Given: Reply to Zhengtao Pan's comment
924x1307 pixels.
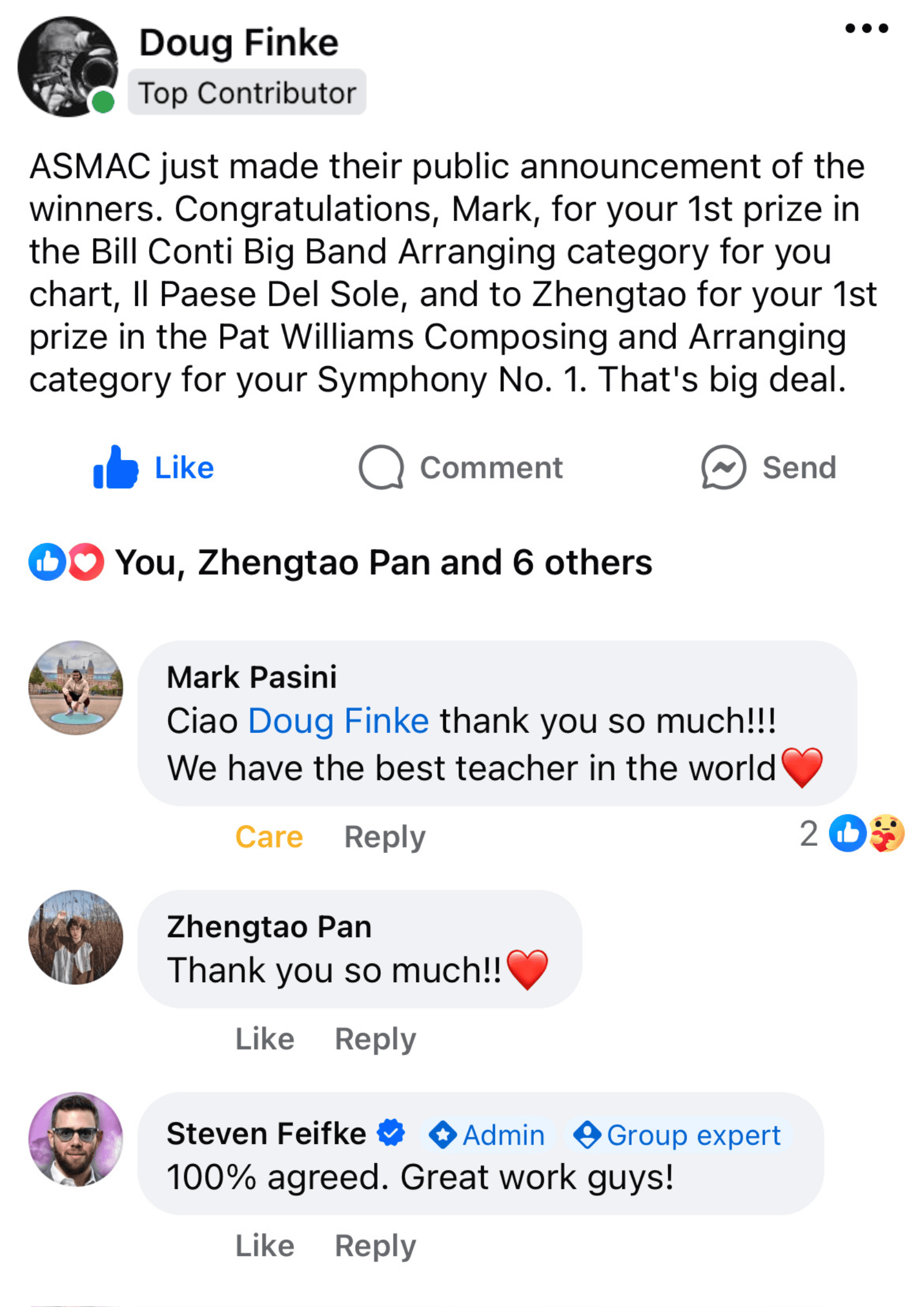Looking at the screenshot, I should pyautogui.click(x=376, y=1039).
